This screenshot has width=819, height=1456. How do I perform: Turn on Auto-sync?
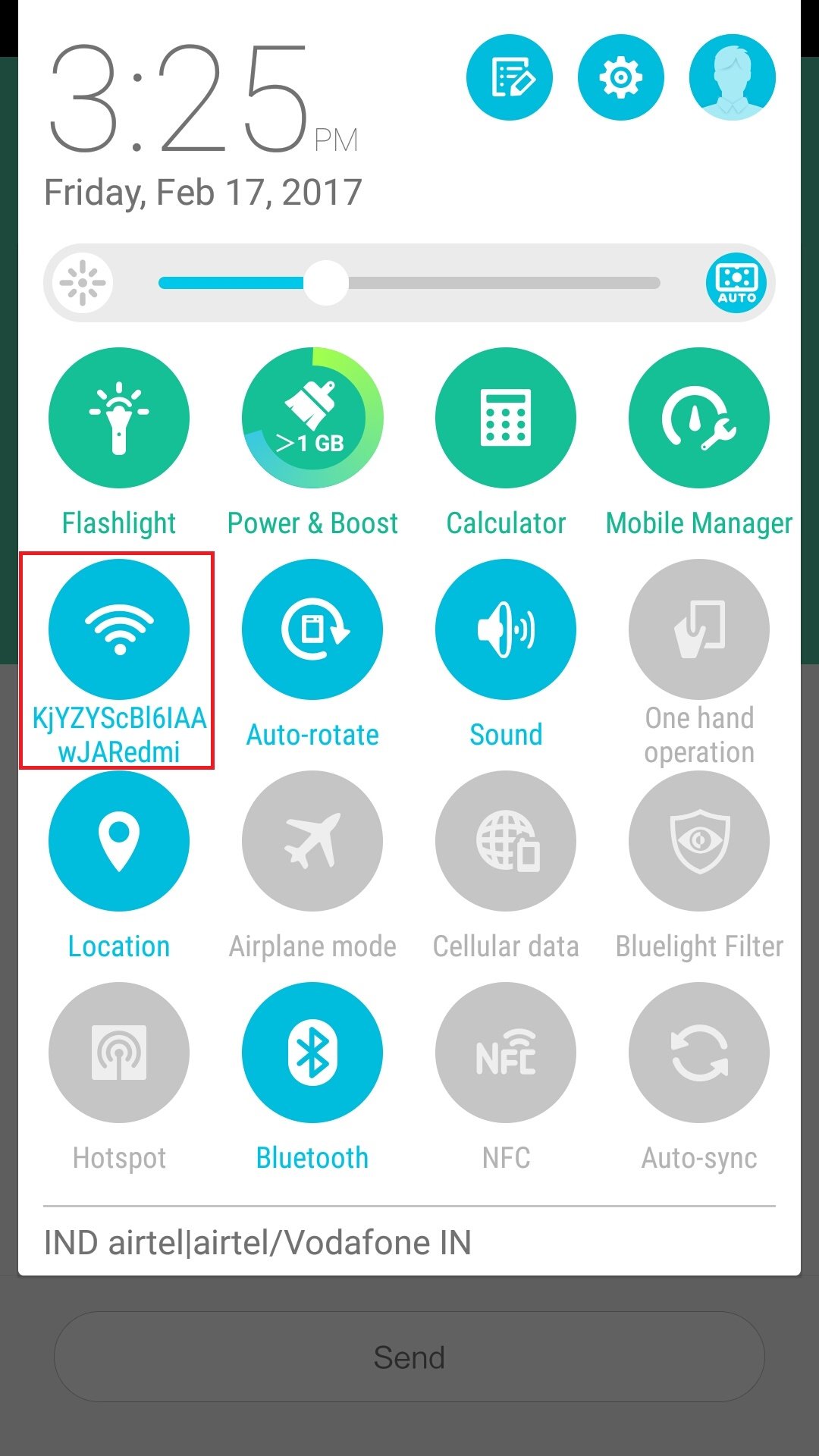tap(699, 1053)
